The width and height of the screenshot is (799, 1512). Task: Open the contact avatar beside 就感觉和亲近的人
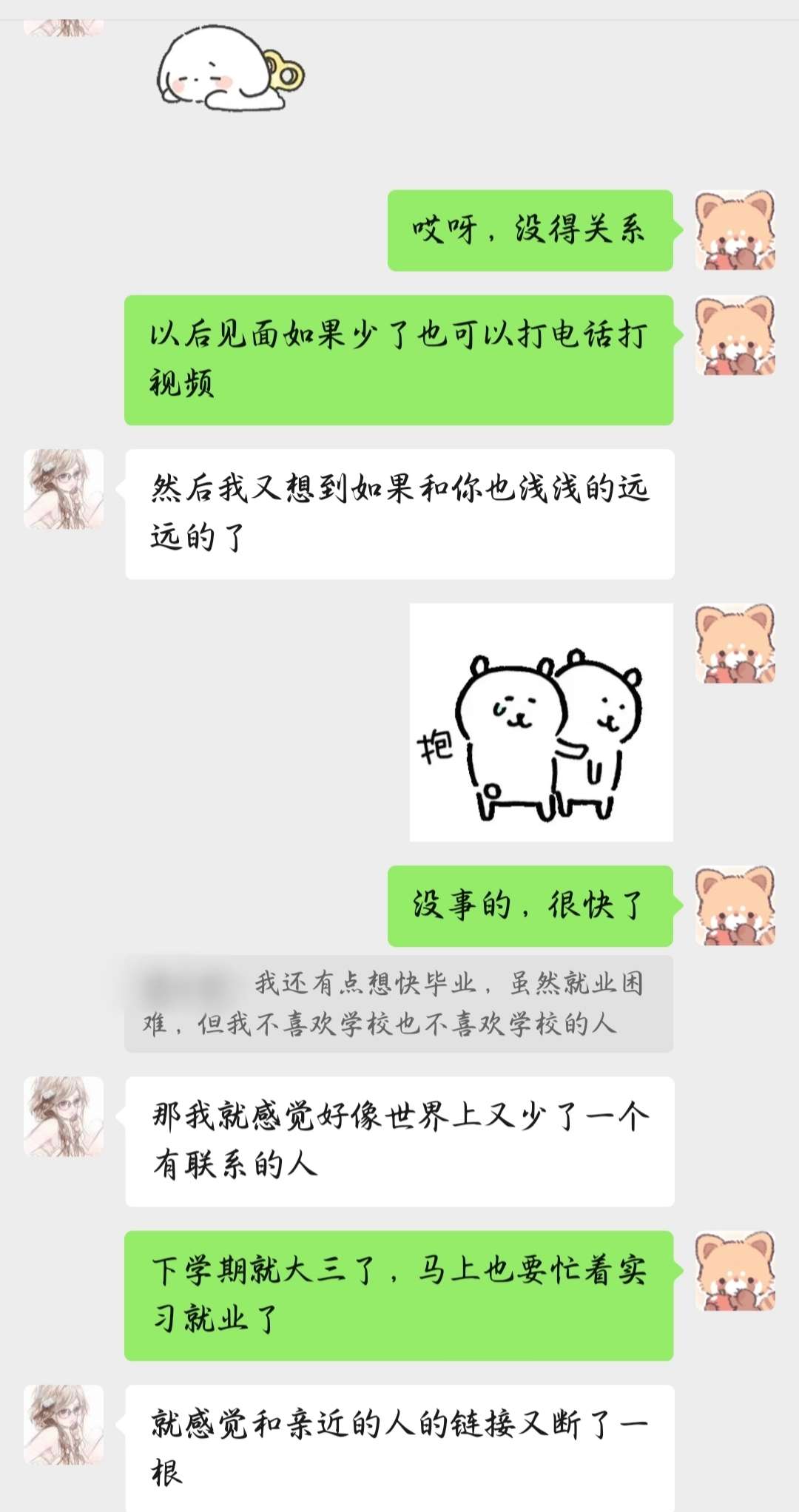coord(64,1425)
